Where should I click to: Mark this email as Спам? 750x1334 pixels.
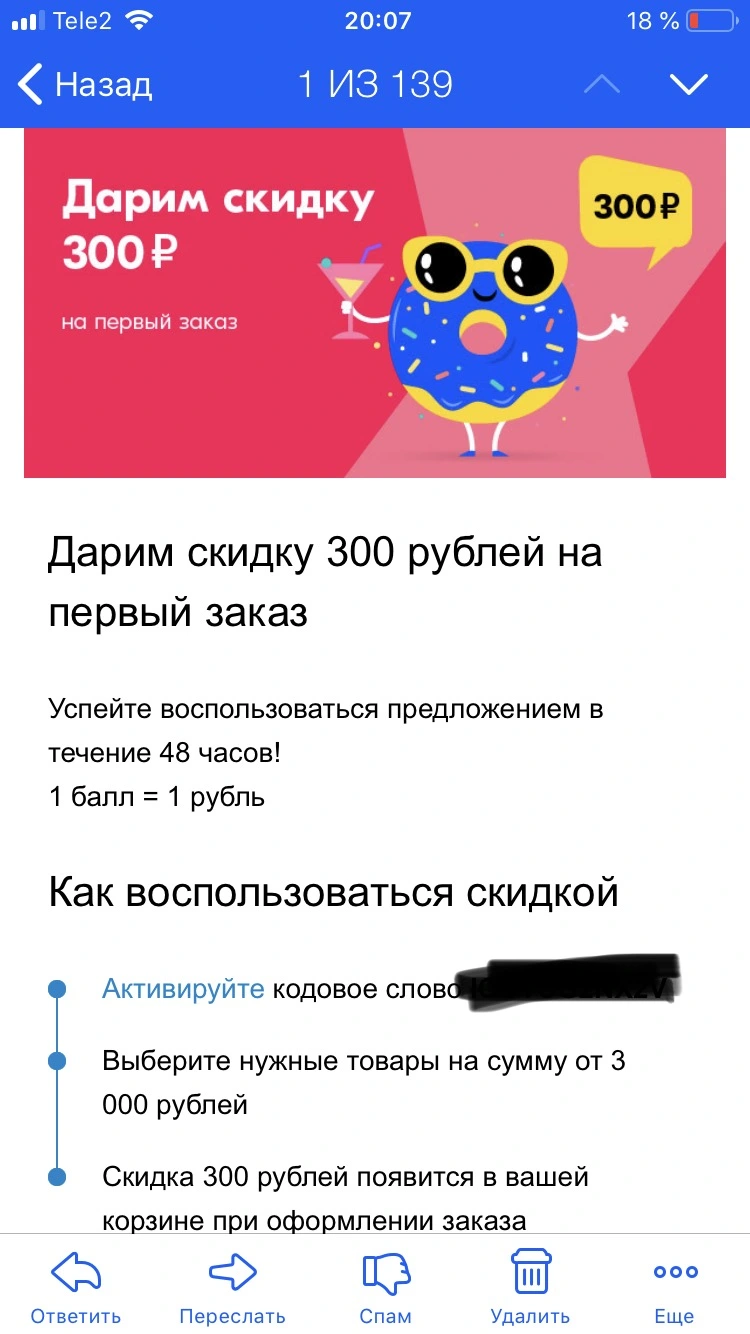385,1287
